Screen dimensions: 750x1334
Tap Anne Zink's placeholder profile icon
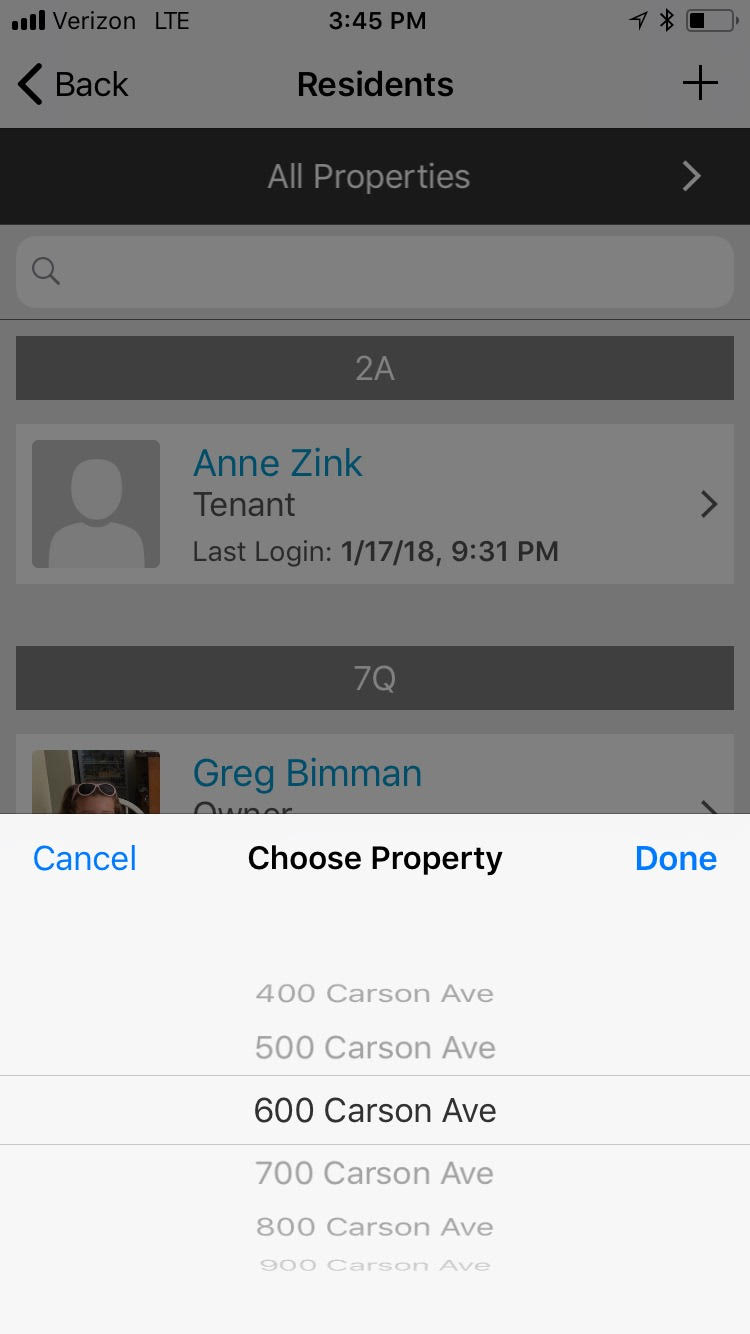(x=95, y=504)
